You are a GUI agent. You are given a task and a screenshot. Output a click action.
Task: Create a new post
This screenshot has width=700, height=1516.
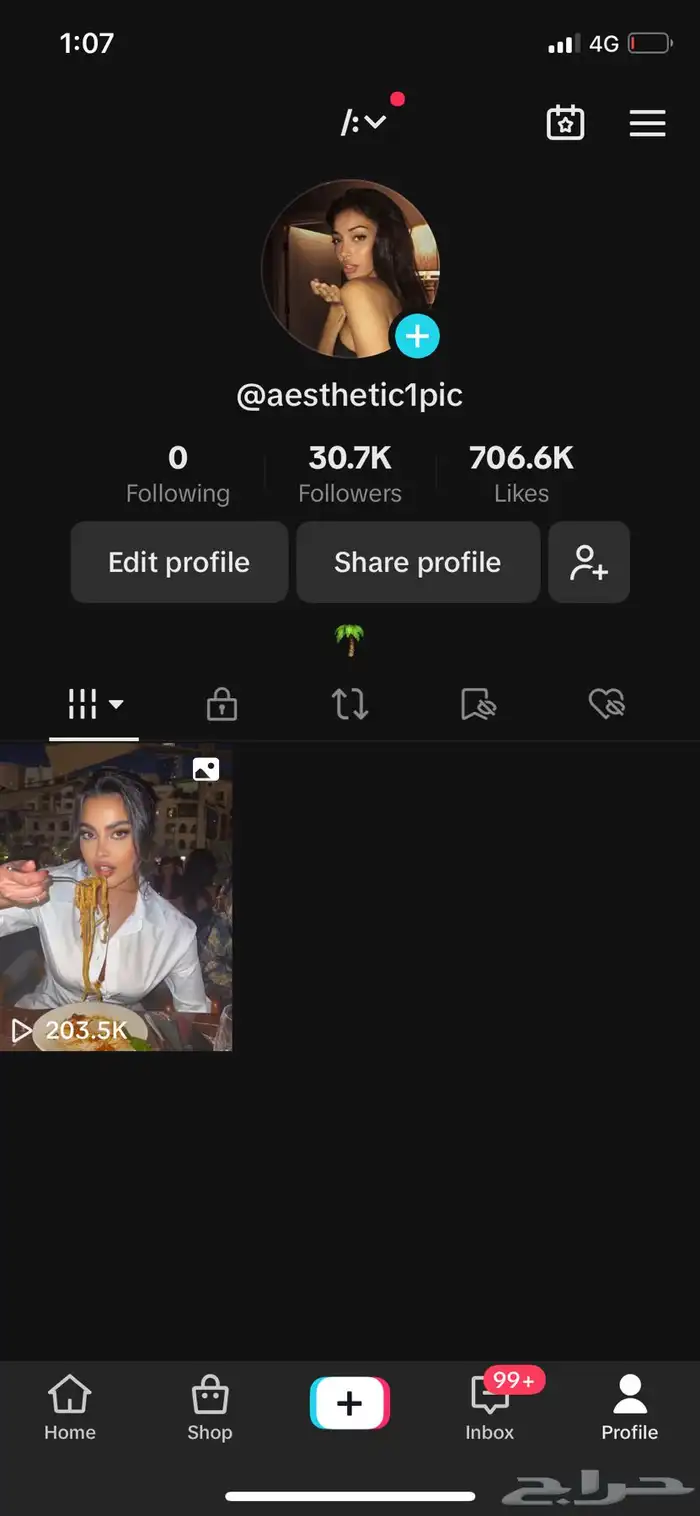[349, 1403]
